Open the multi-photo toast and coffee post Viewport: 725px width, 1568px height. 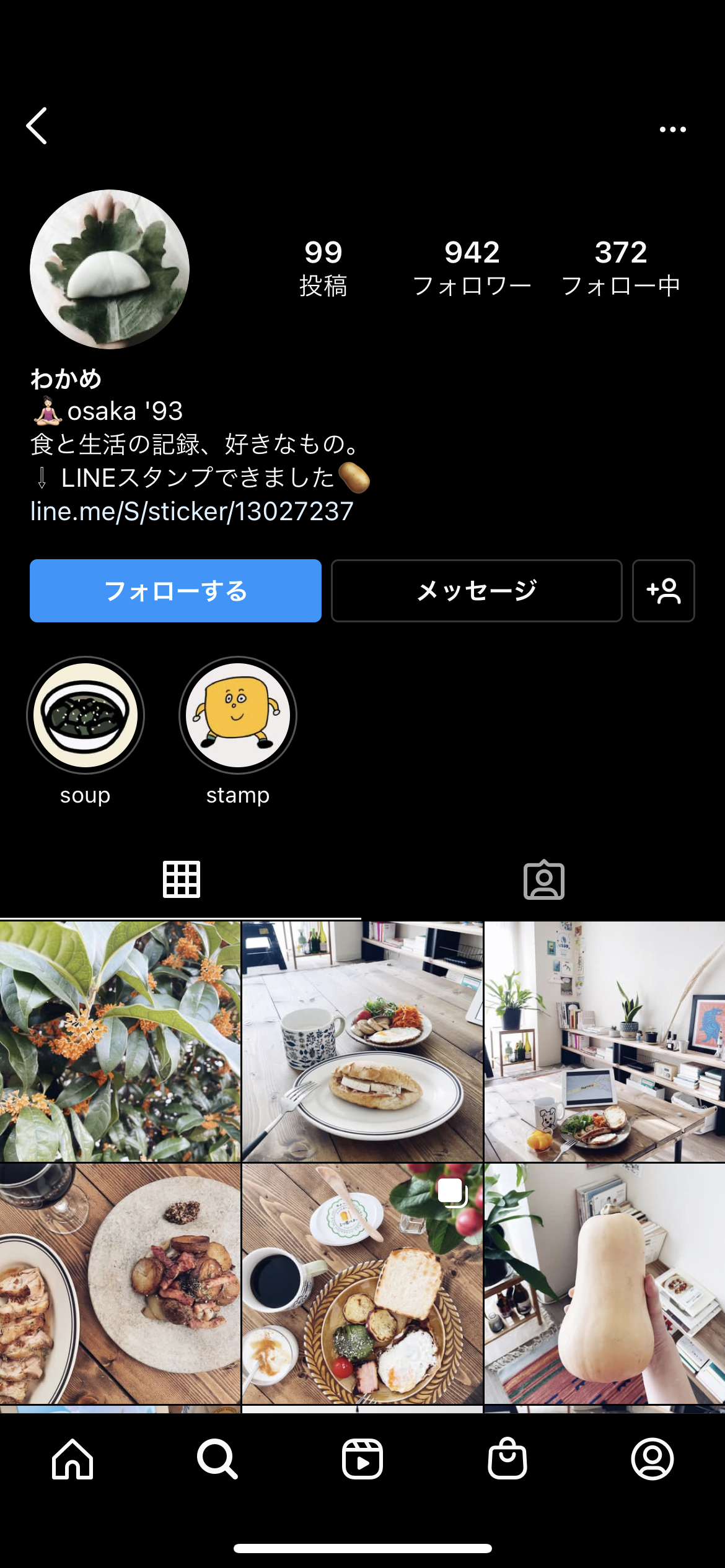pos(362,1284)
